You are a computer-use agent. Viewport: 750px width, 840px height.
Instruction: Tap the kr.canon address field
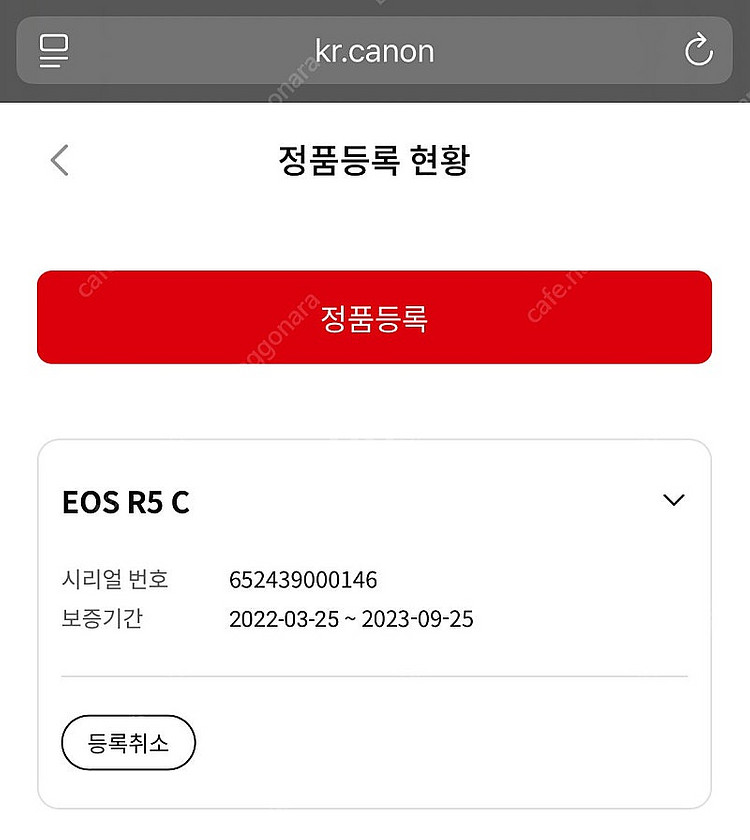374,50
